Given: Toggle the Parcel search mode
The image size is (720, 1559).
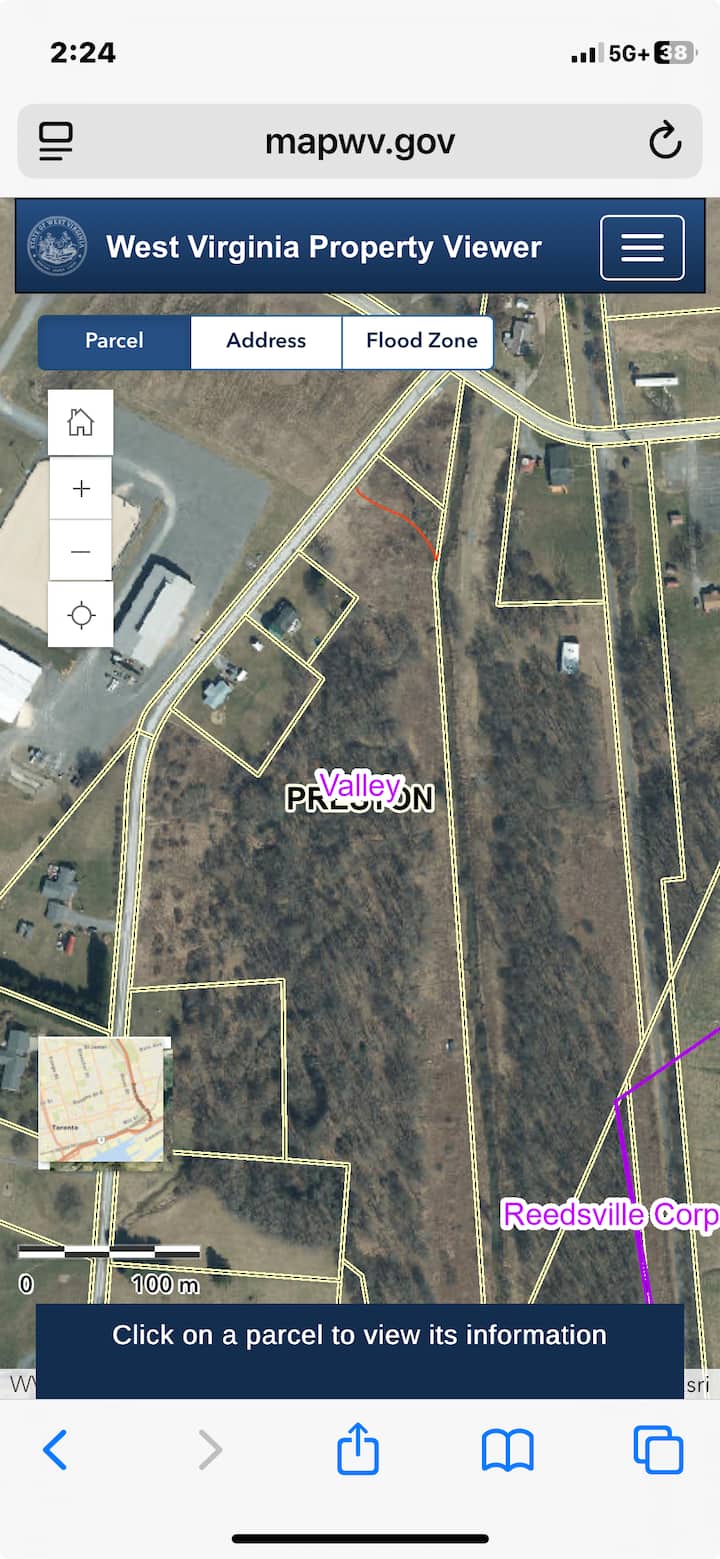Looking at the screenshot, I should (x=113, y=342).
